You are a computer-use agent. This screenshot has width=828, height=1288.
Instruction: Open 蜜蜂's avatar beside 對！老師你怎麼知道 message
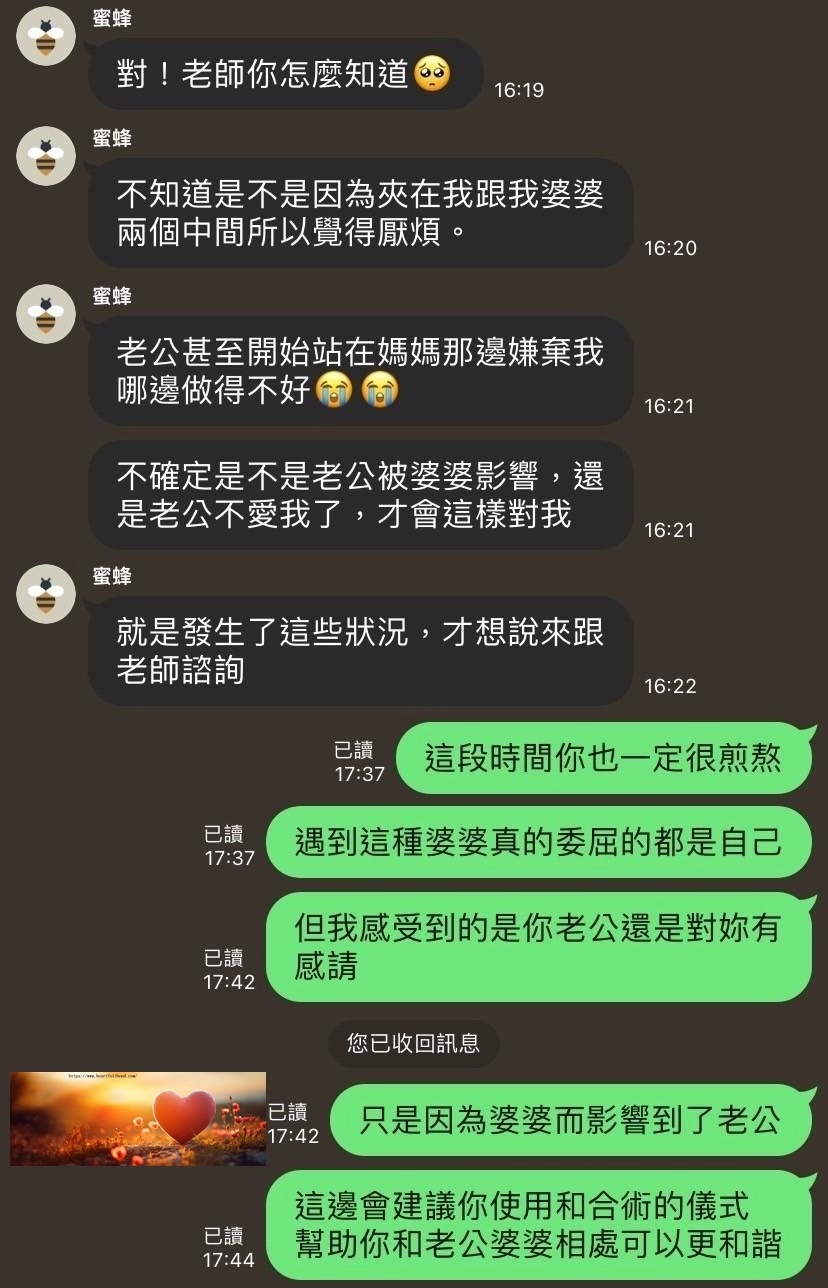tap(47, 37)
